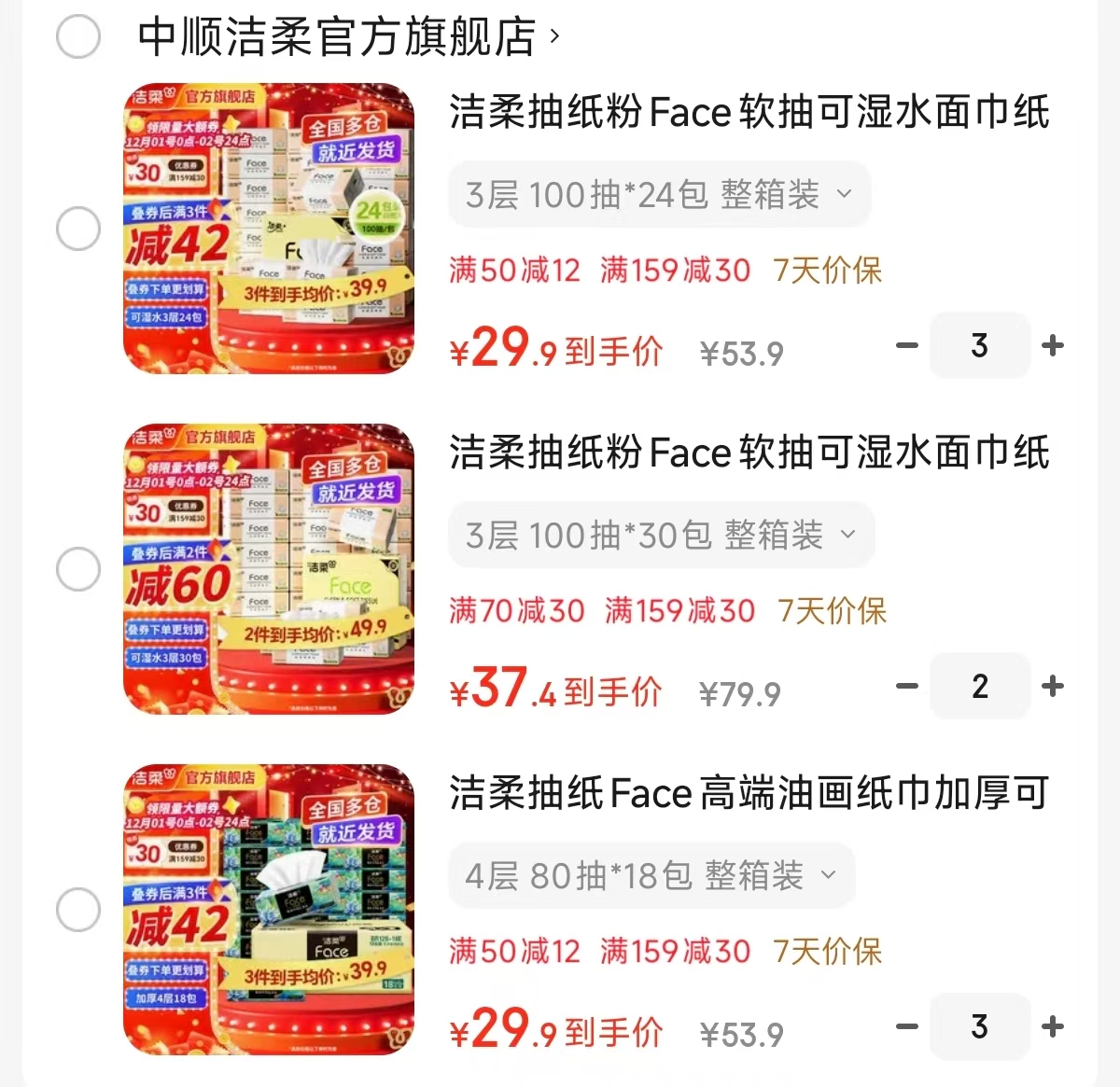
Task: Open product image for 100抽*30包 tissue
Action: point(269,569)
